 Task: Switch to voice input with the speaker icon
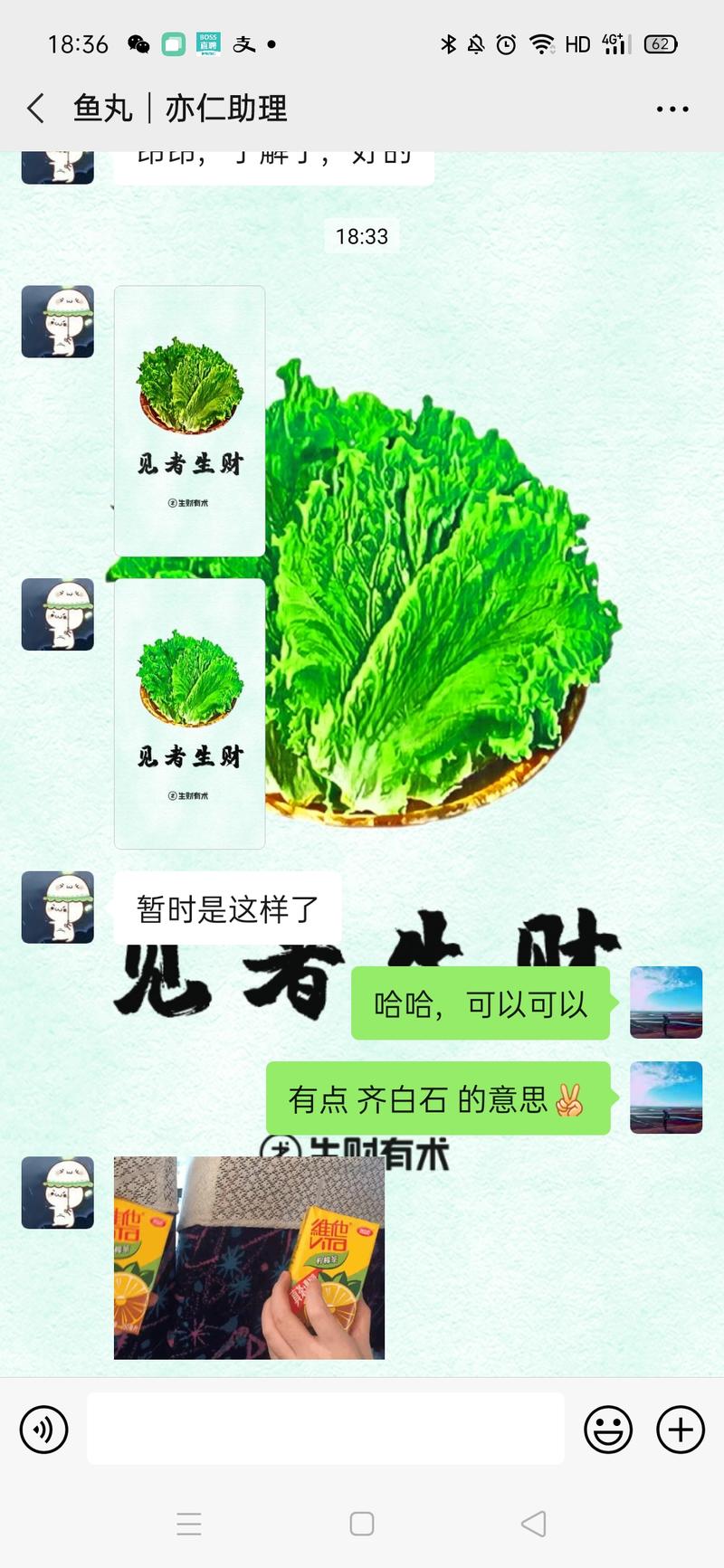point(43,1430)
